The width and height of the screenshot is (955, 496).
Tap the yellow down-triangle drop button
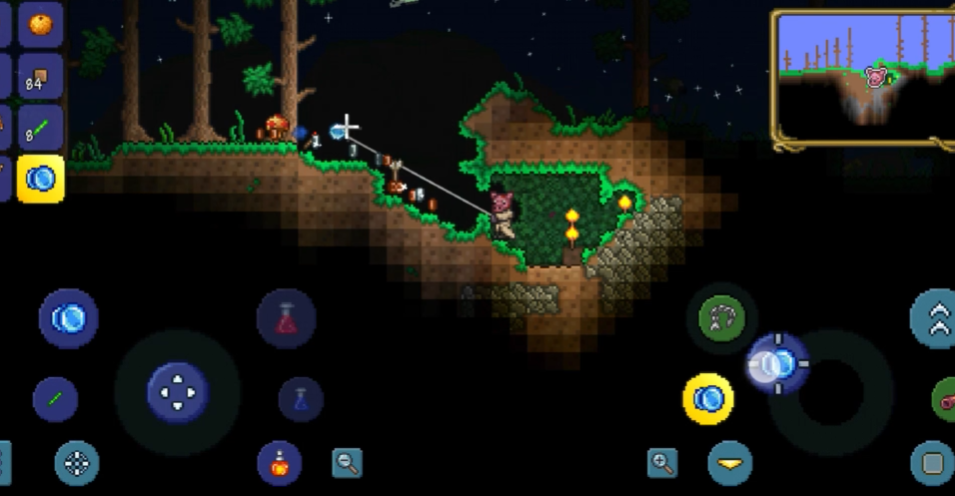pos(730,463)
